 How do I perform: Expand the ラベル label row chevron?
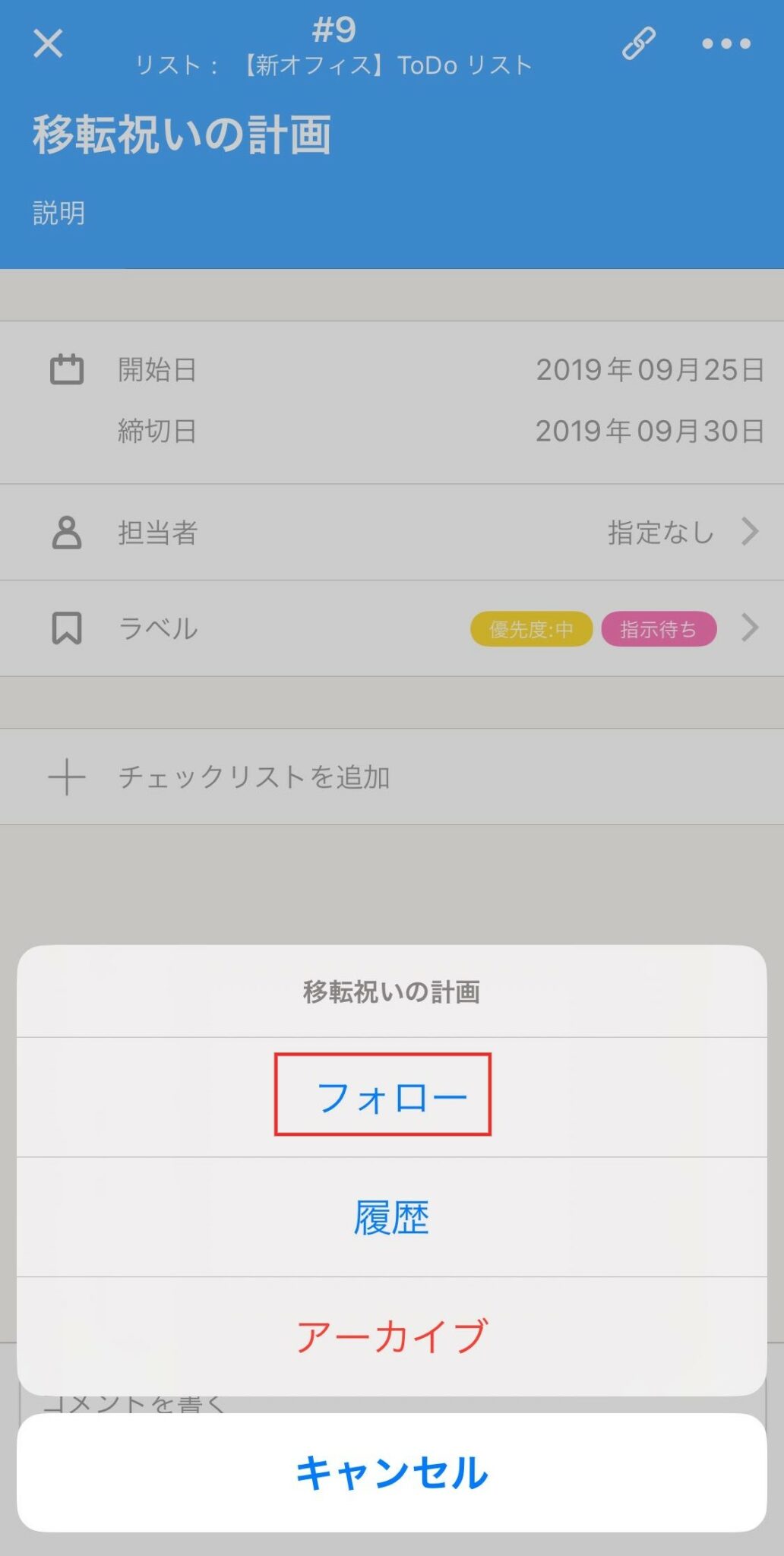point(751,628)
